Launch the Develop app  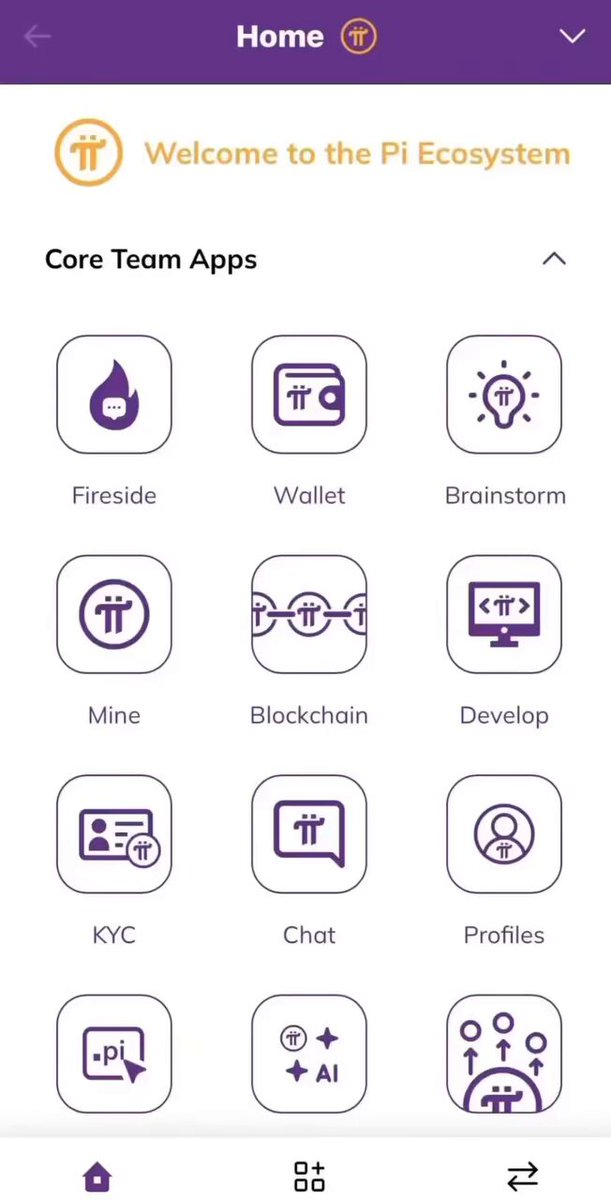point(504,614)
